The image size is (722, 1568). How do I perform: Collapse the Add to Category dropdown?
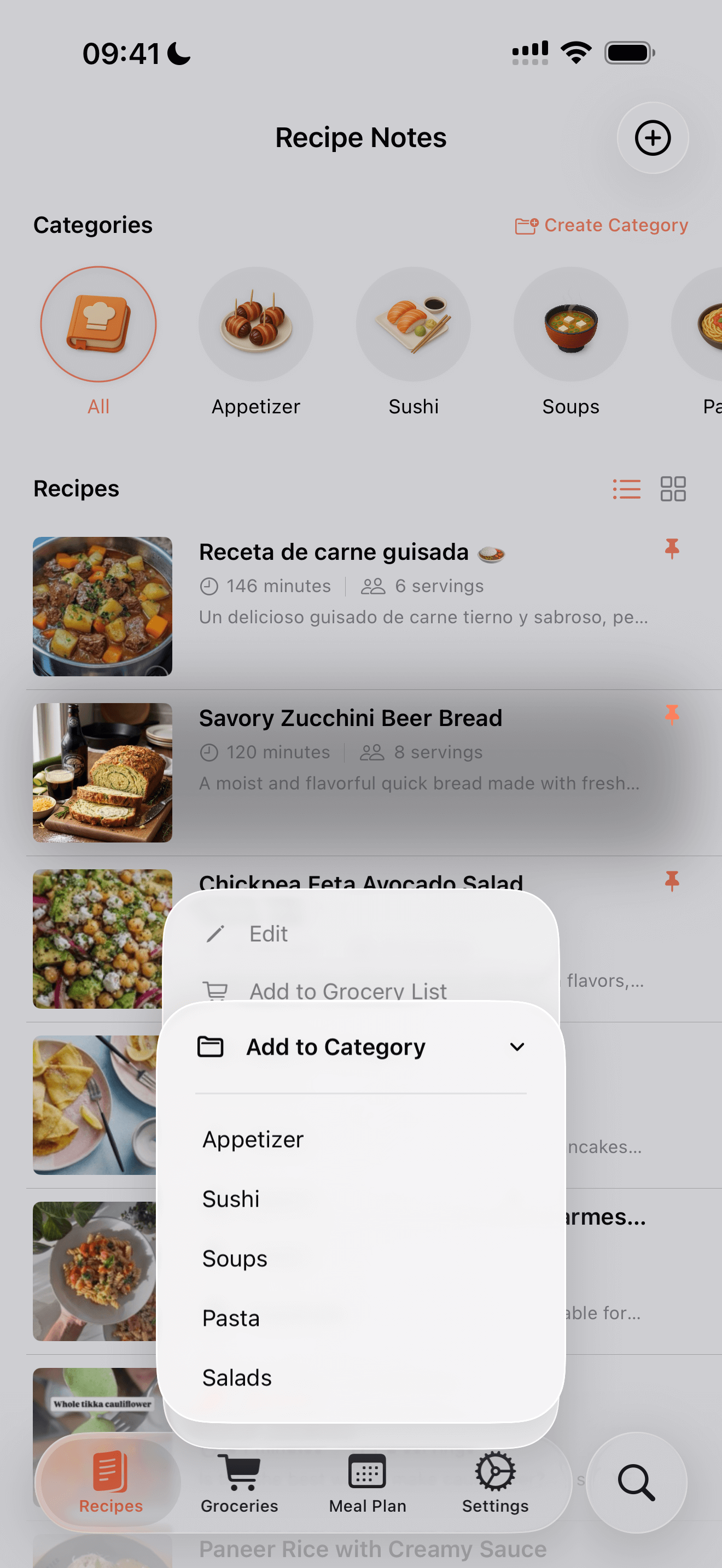(517, 1046)
